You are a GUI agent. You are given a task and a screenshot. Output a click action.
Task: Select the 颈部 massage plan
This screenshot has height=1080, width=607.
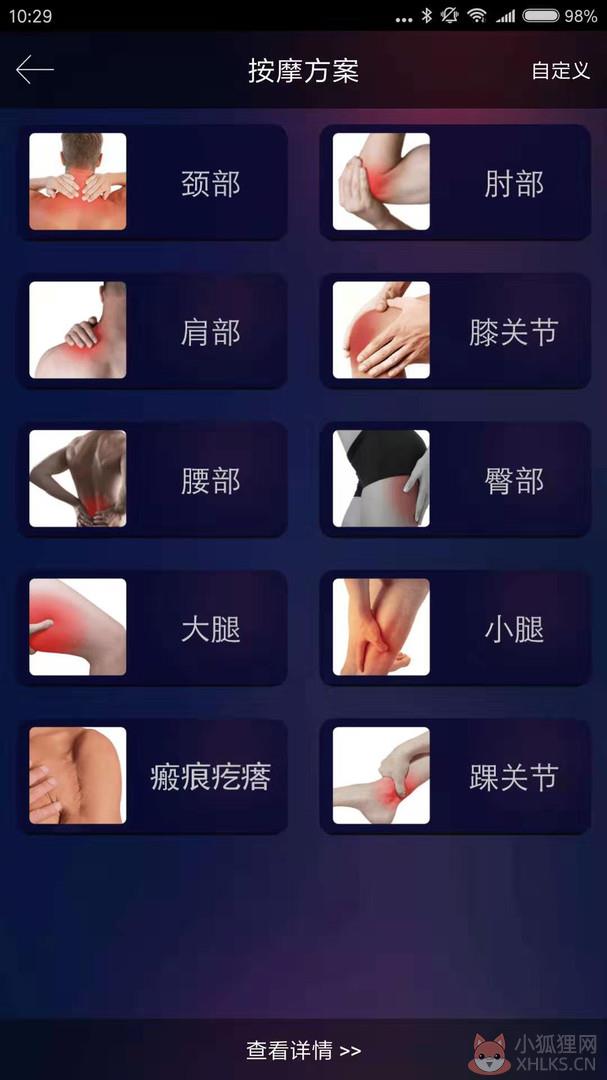click(x=152, y=182)
